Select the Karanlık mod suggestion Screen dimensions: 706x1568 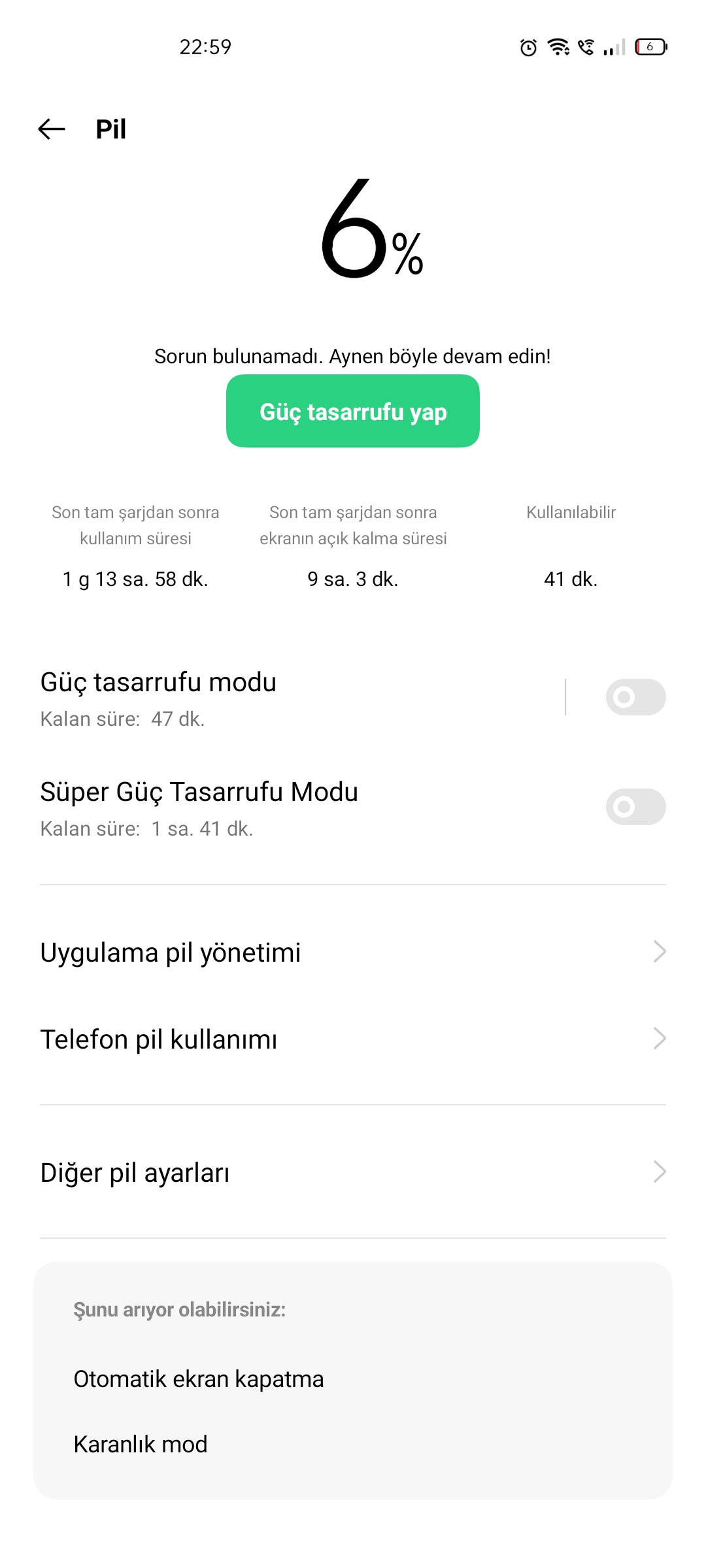tap(141, 1445)
